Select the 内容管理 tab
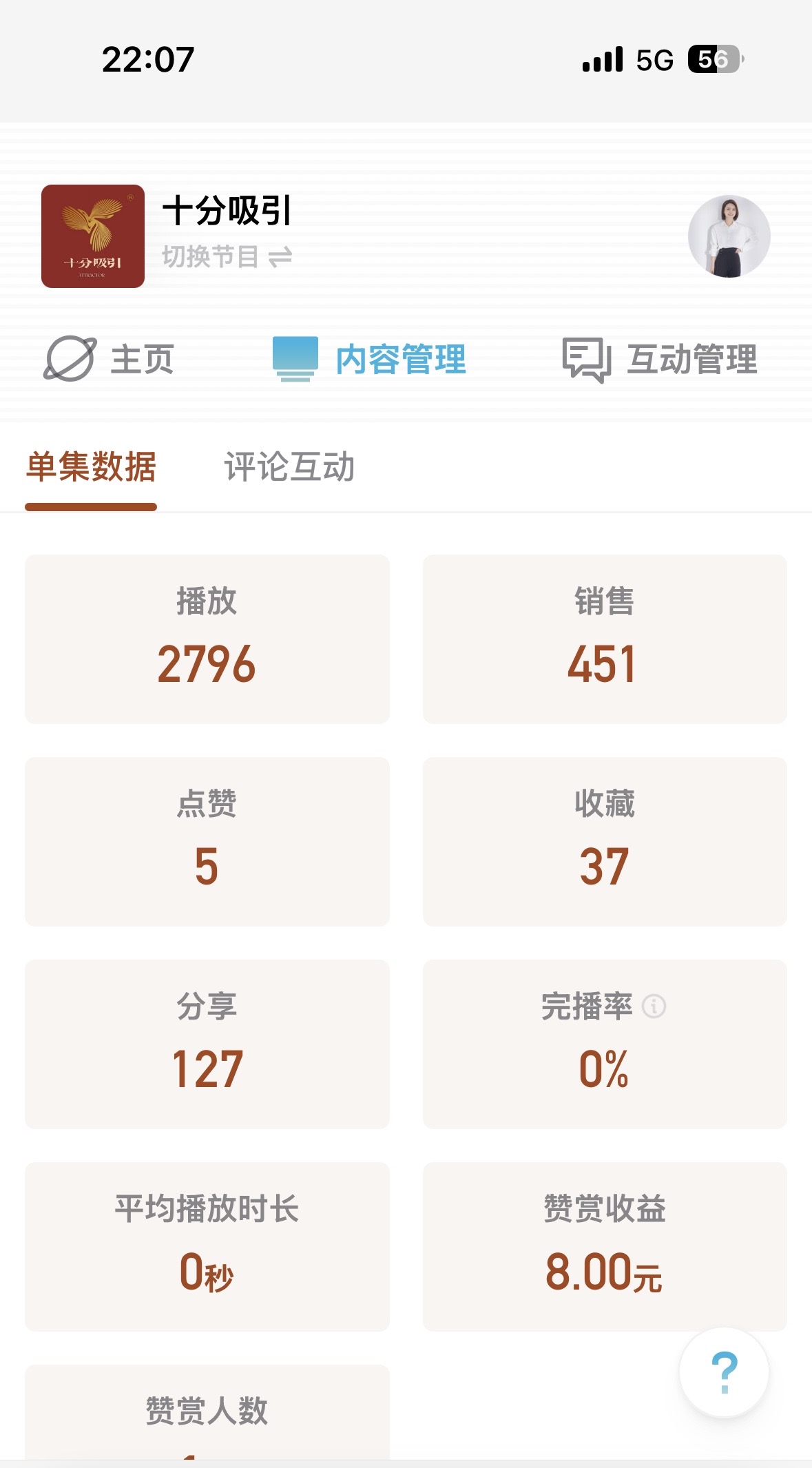Screen dimensions: 812x1468 [x=369, y=359]
